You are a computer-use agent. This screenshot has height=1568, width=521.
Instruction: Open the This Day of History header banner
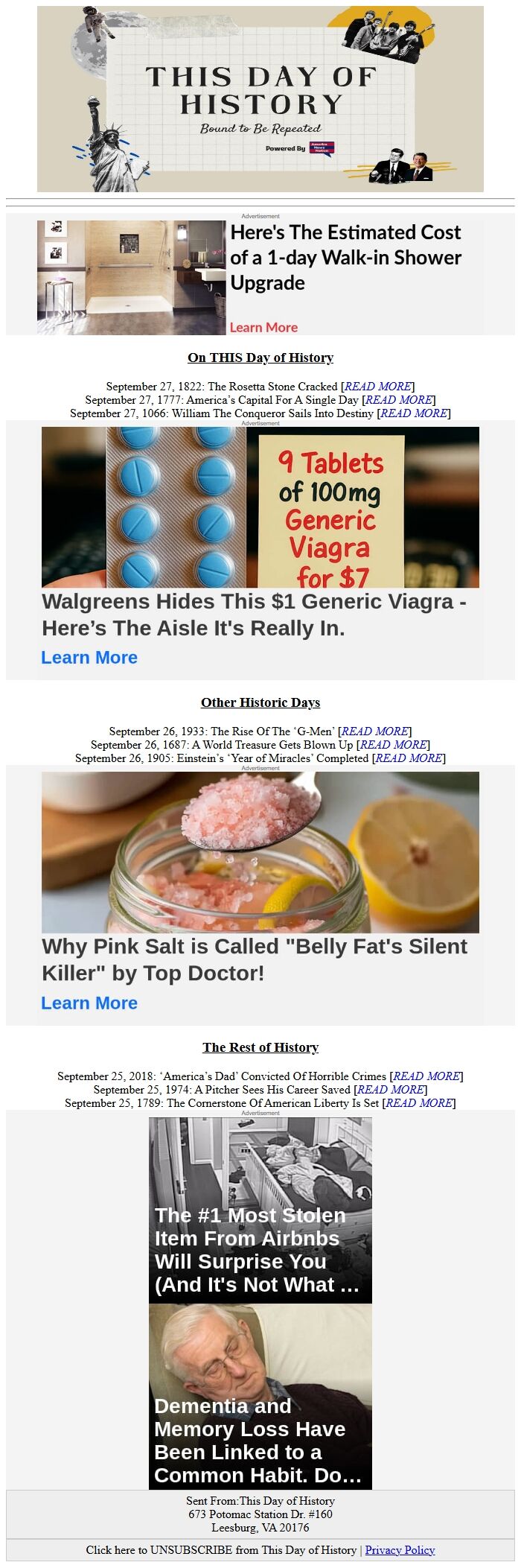pos(260,99)
